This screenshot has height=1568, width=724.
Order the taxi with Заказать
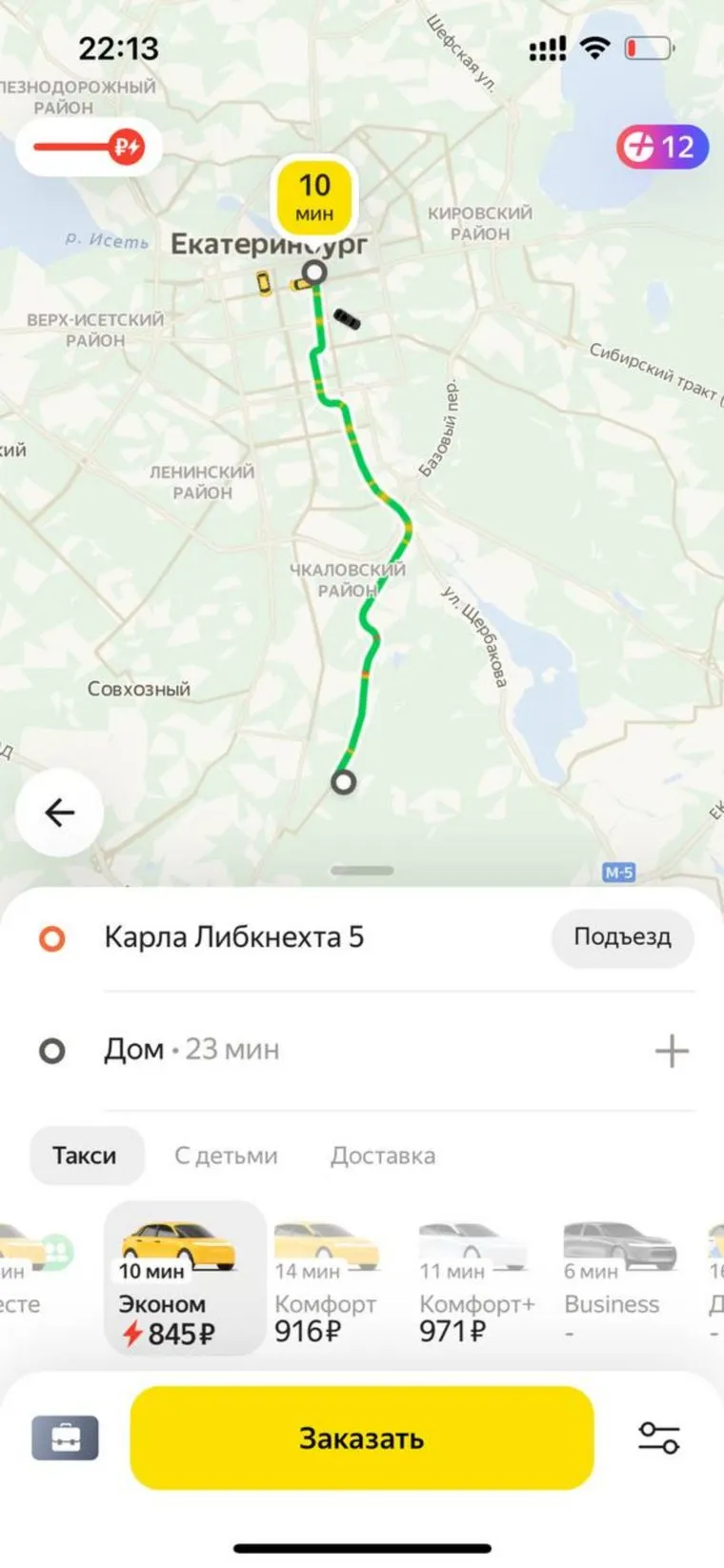[x=361, y=1437]
